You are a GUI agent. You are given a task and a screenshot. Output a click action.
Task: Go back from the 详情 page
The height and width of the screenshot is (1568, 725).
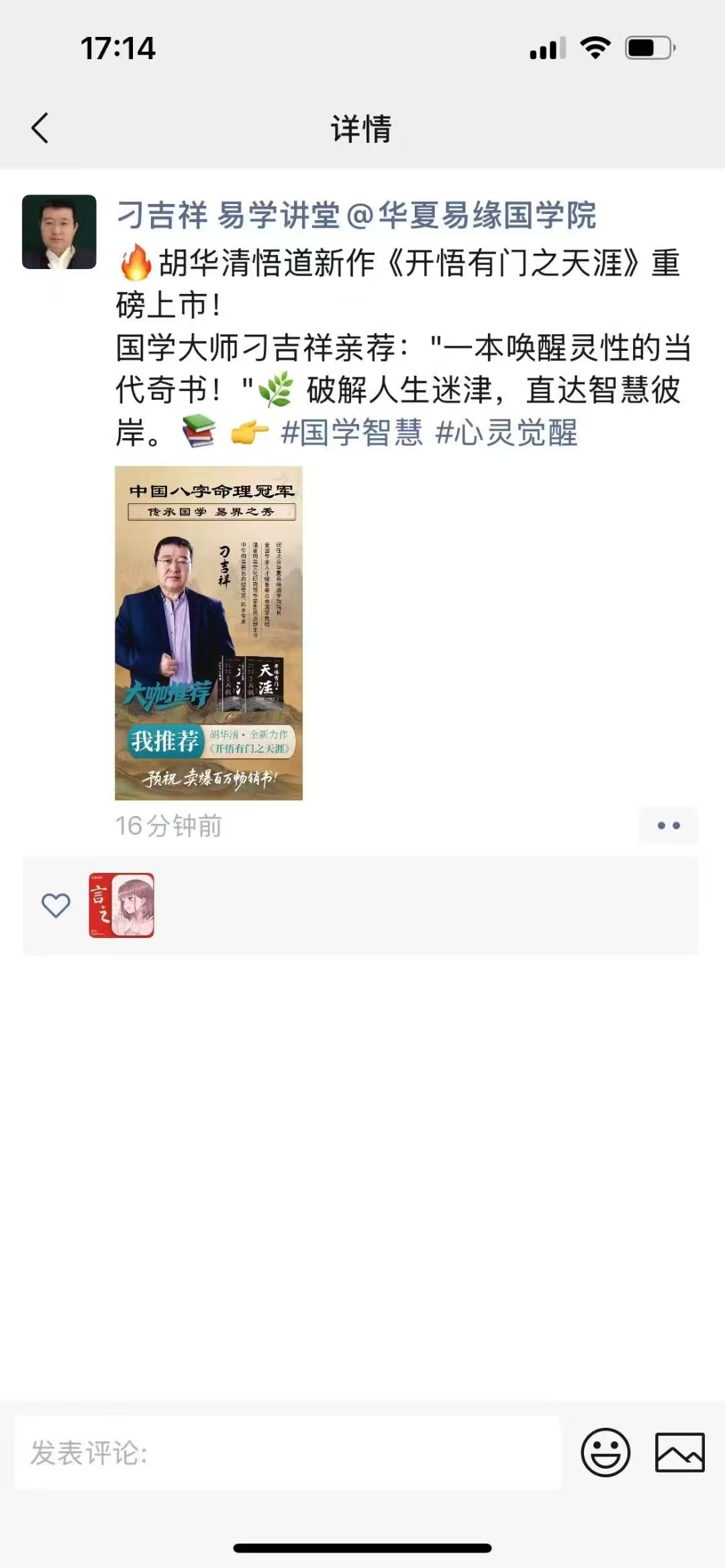coord(40,127)
